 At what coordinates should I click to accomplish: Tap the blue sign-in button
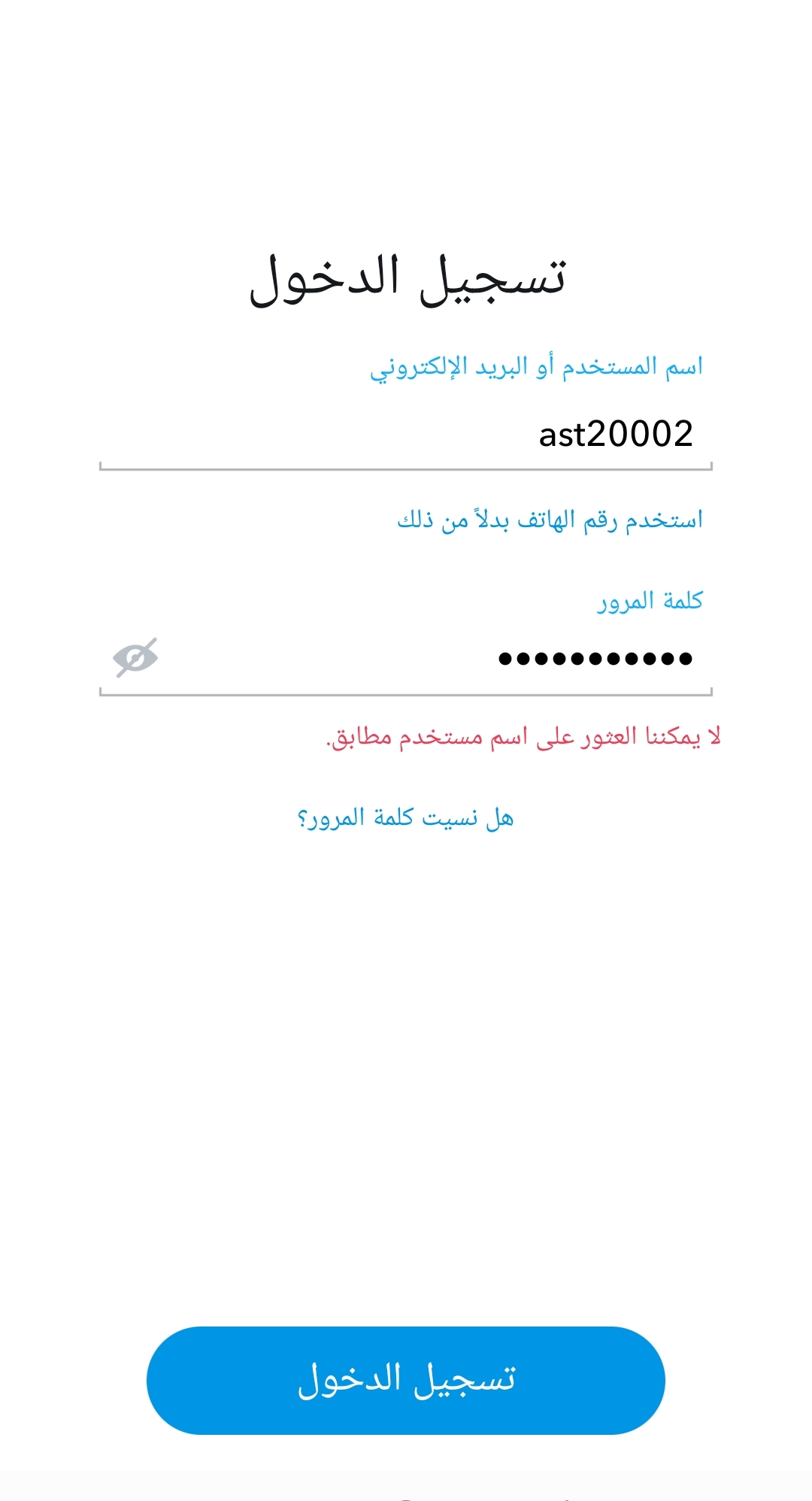click(x=406, y=1380)
